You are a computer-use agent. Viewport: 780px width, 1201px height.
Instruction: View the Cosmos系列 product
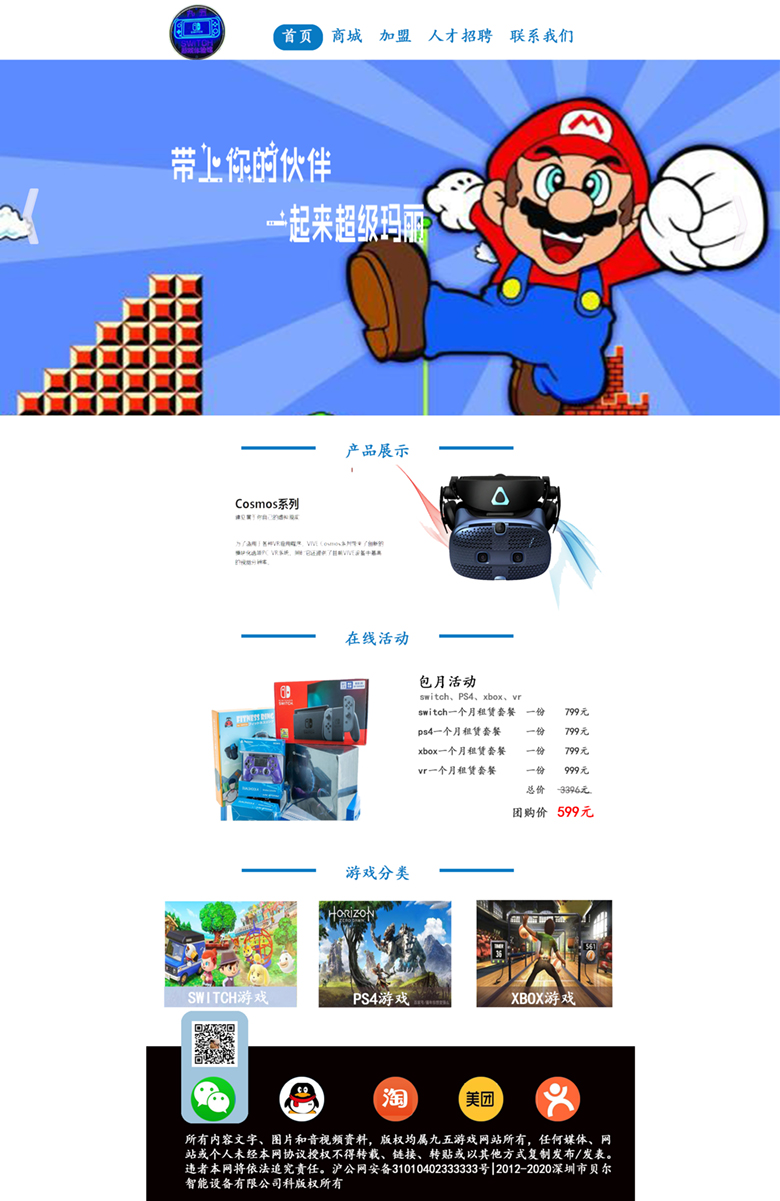267,504
